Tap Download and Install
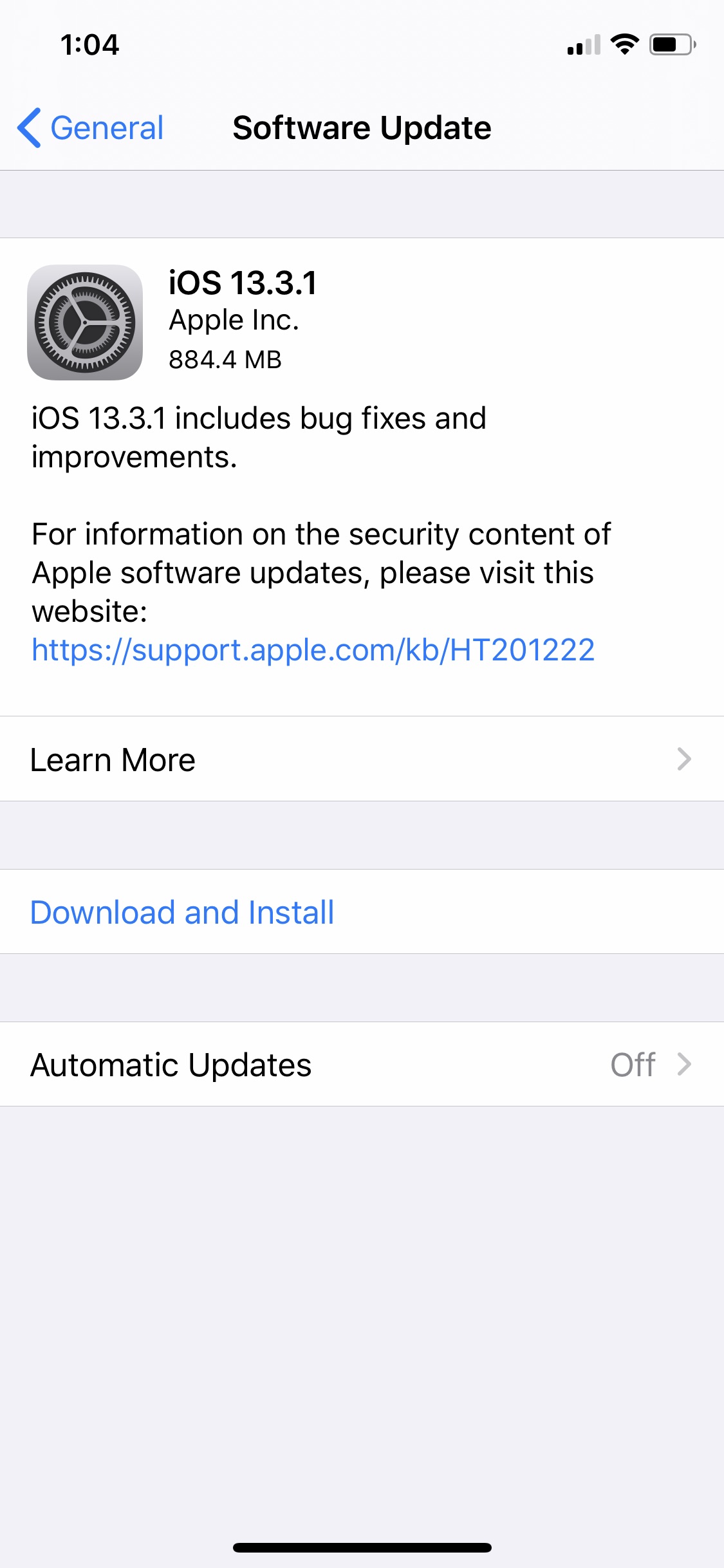The image size is (724, 1568). [182, 912]
